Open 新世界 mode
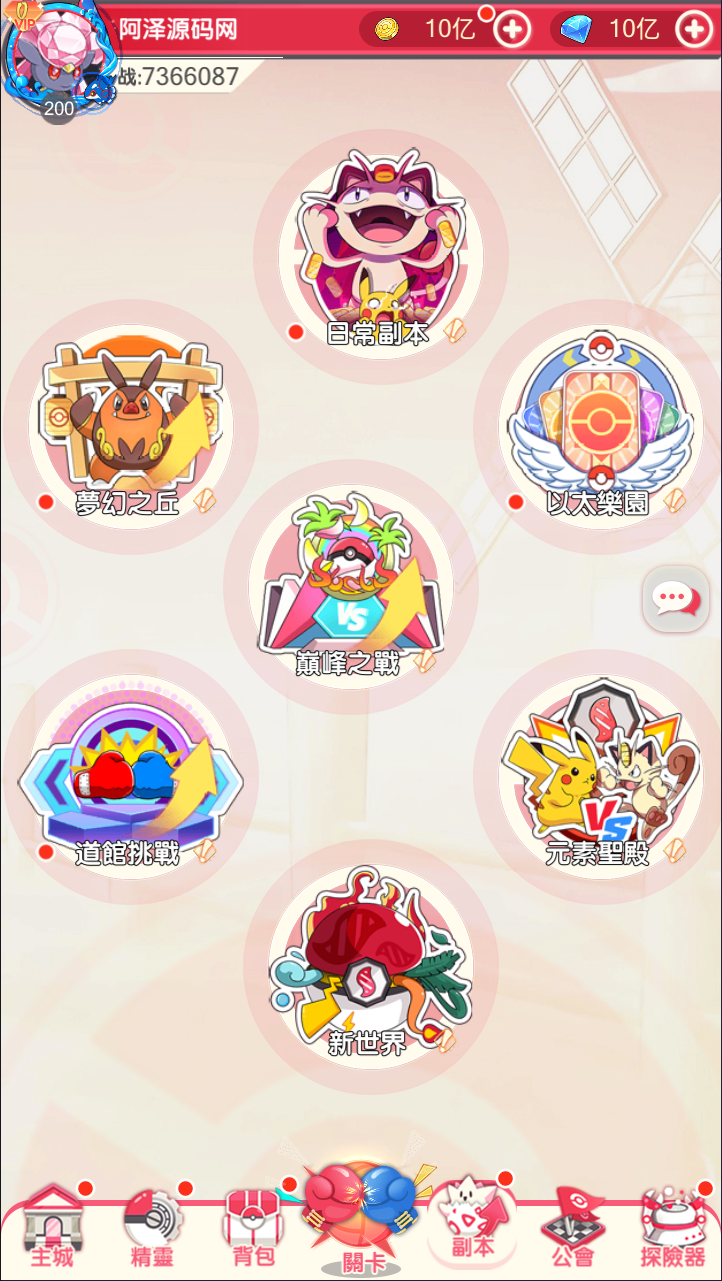 (368, 965)
